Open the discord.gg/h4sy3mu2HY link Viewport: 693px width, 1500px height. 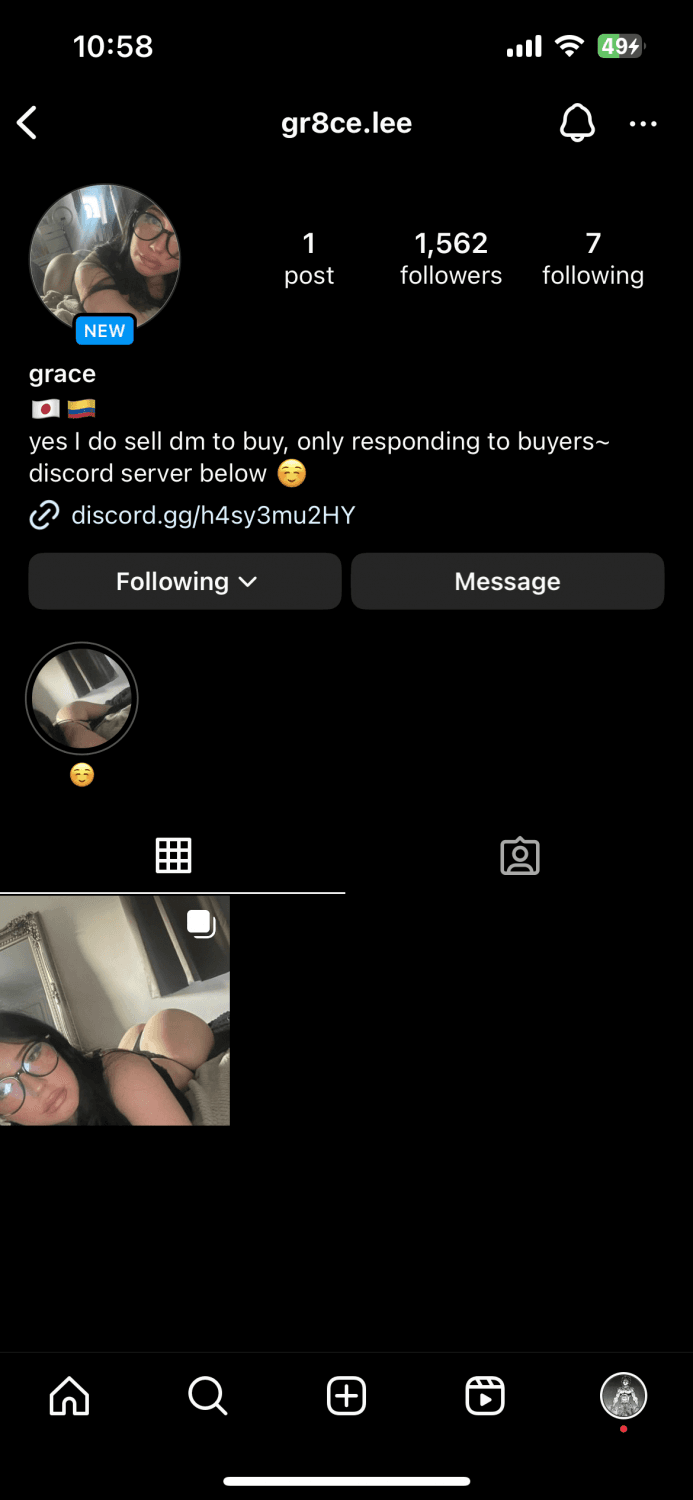tap(213, 516)
